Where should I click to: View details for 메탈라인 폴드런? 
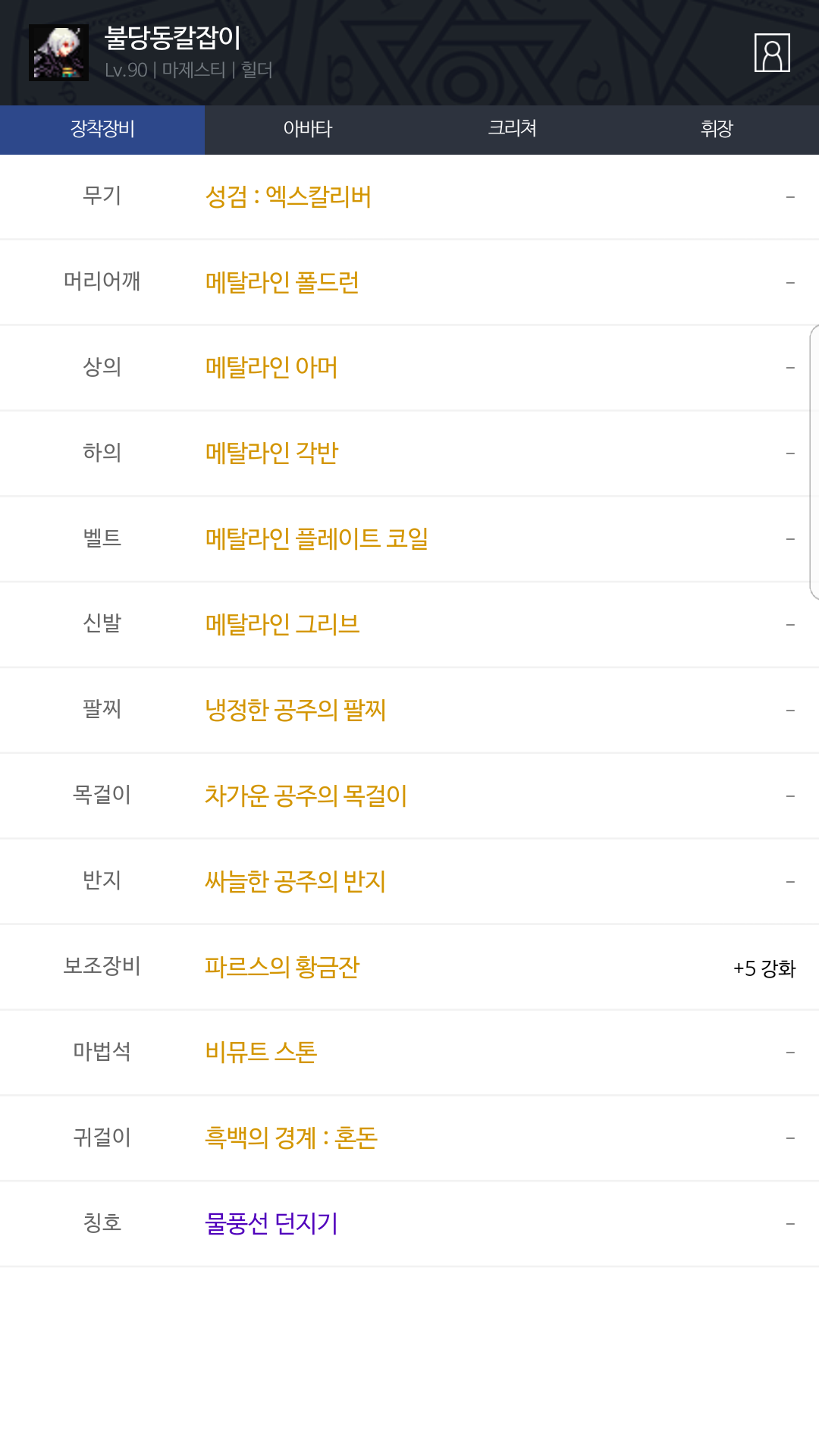pyautogui.click(x=282, y=282)
